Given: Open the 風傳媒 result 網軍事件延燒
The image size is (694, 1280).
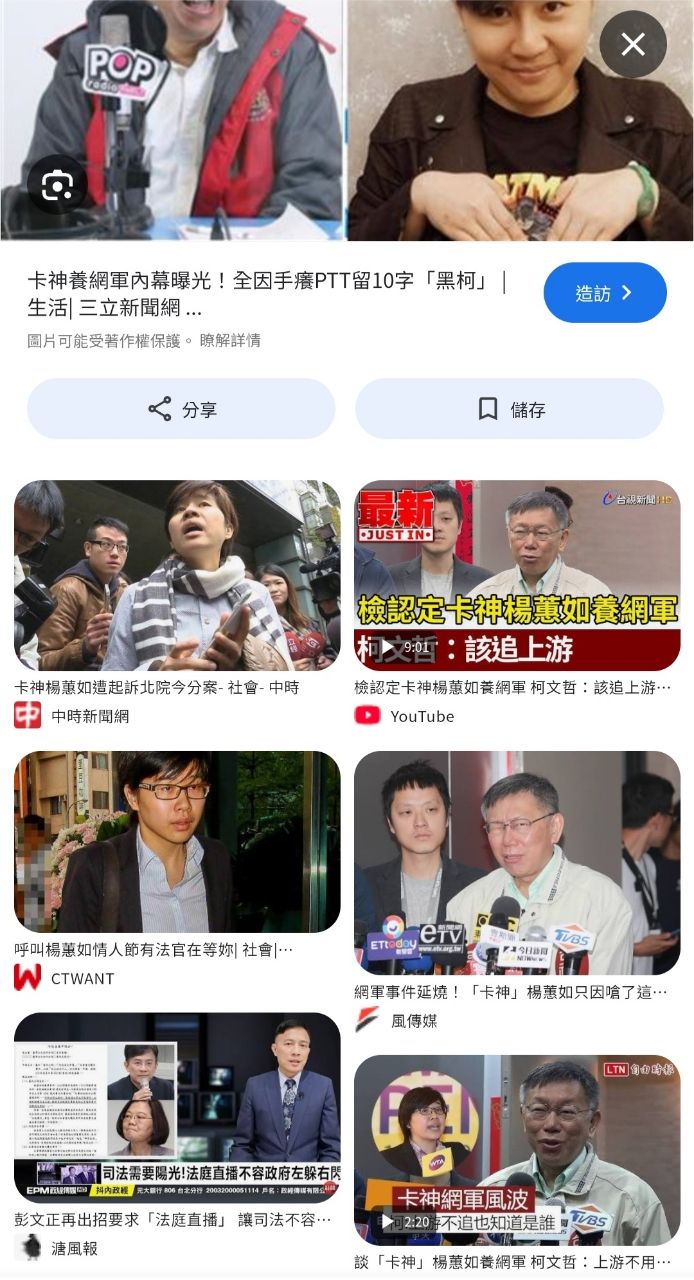Looking at the screenshot, I should pyautogui.click(x=517, y=862).
